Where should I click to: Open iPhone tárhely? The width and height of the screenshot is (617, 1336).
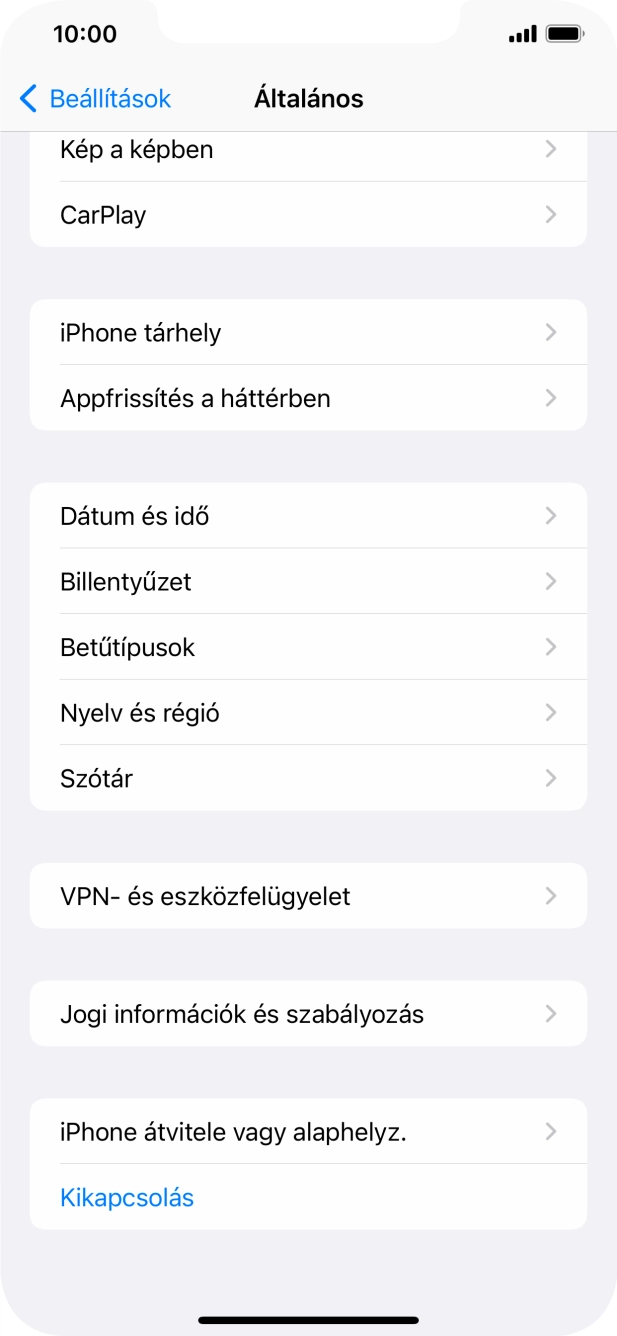[308, 333]
